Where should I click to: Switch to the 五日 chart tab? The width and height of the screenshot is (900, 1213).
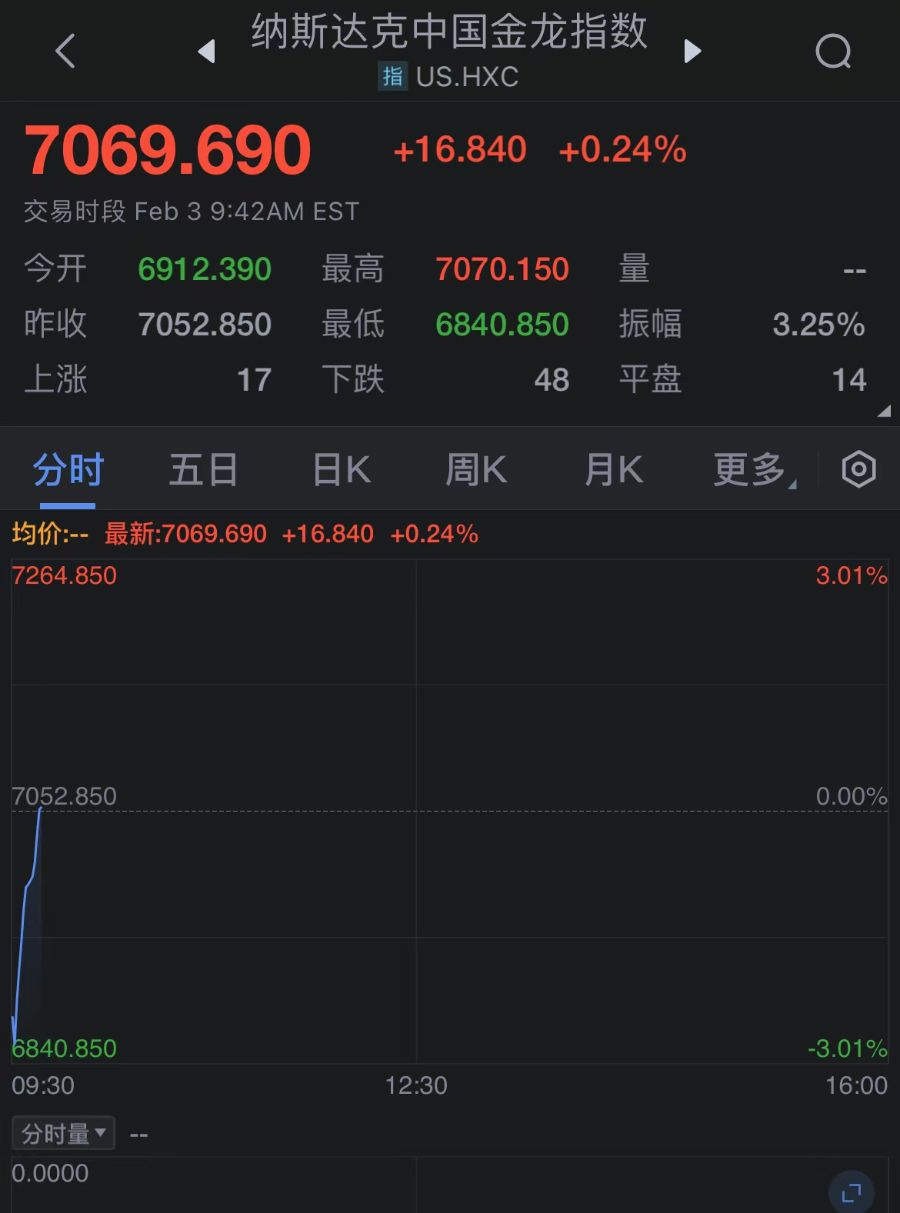(203, 469)
